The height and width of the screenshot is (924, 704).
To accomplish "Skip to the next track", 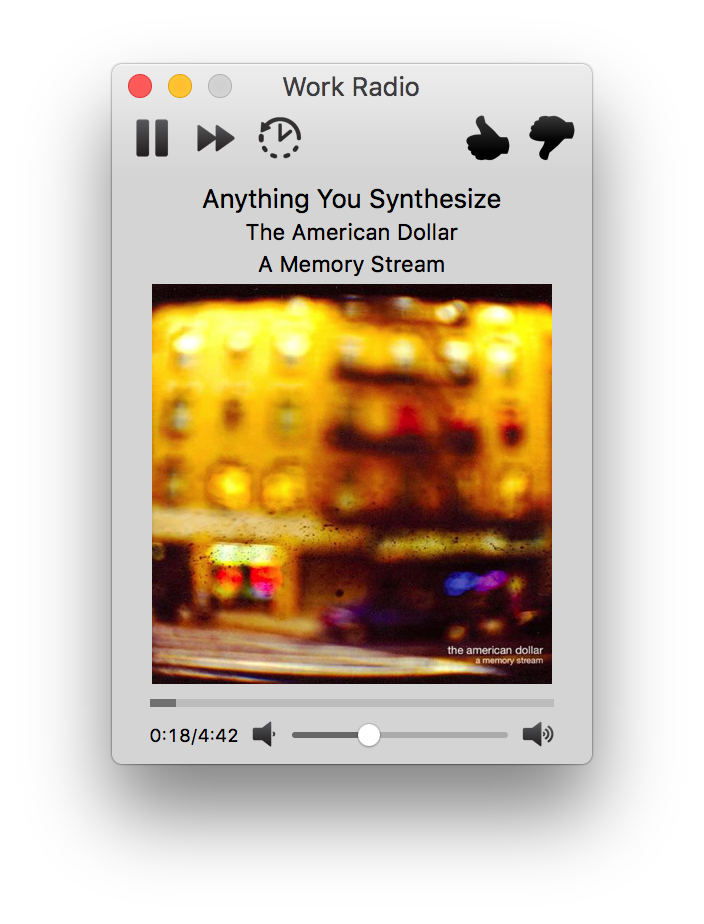I will pos(215,138).
